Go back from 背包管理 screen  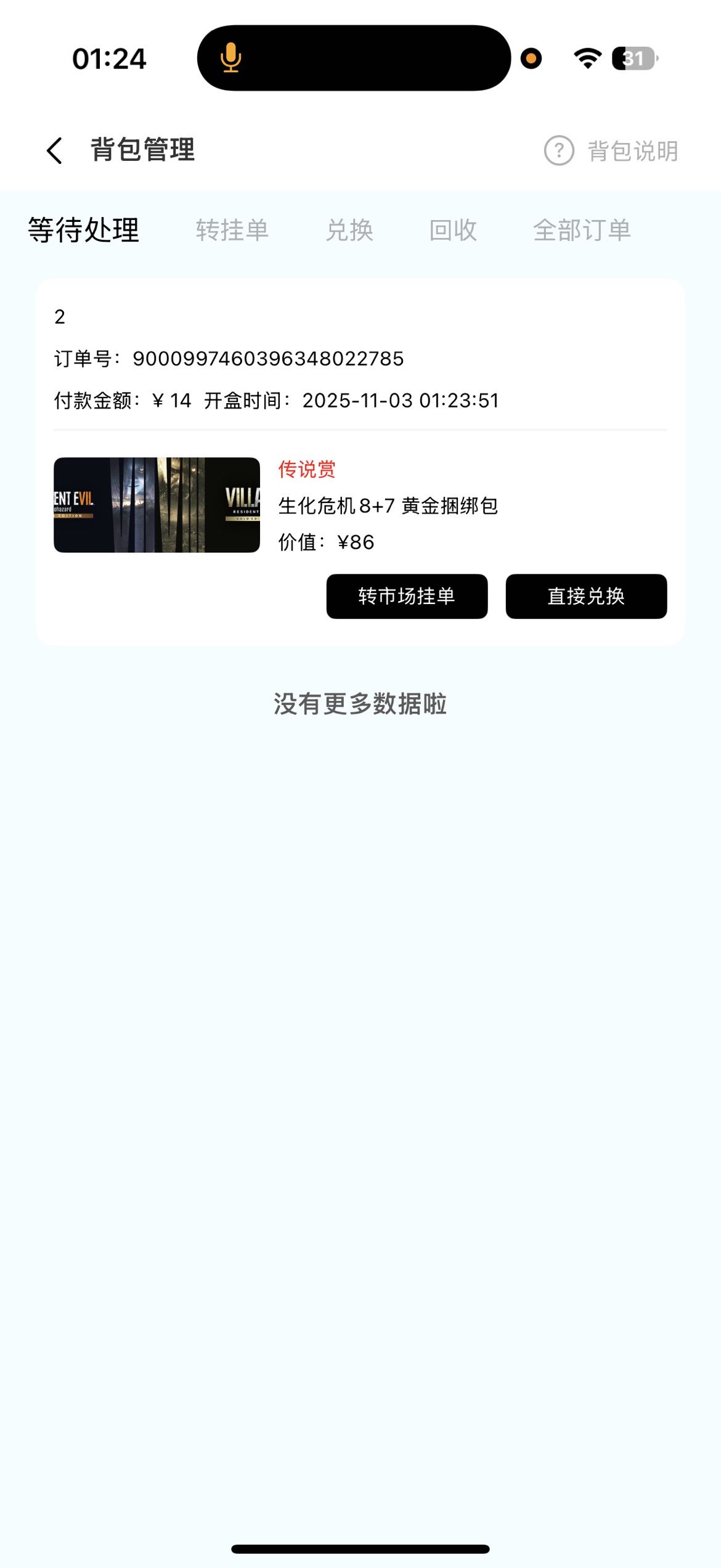[55, 150]
